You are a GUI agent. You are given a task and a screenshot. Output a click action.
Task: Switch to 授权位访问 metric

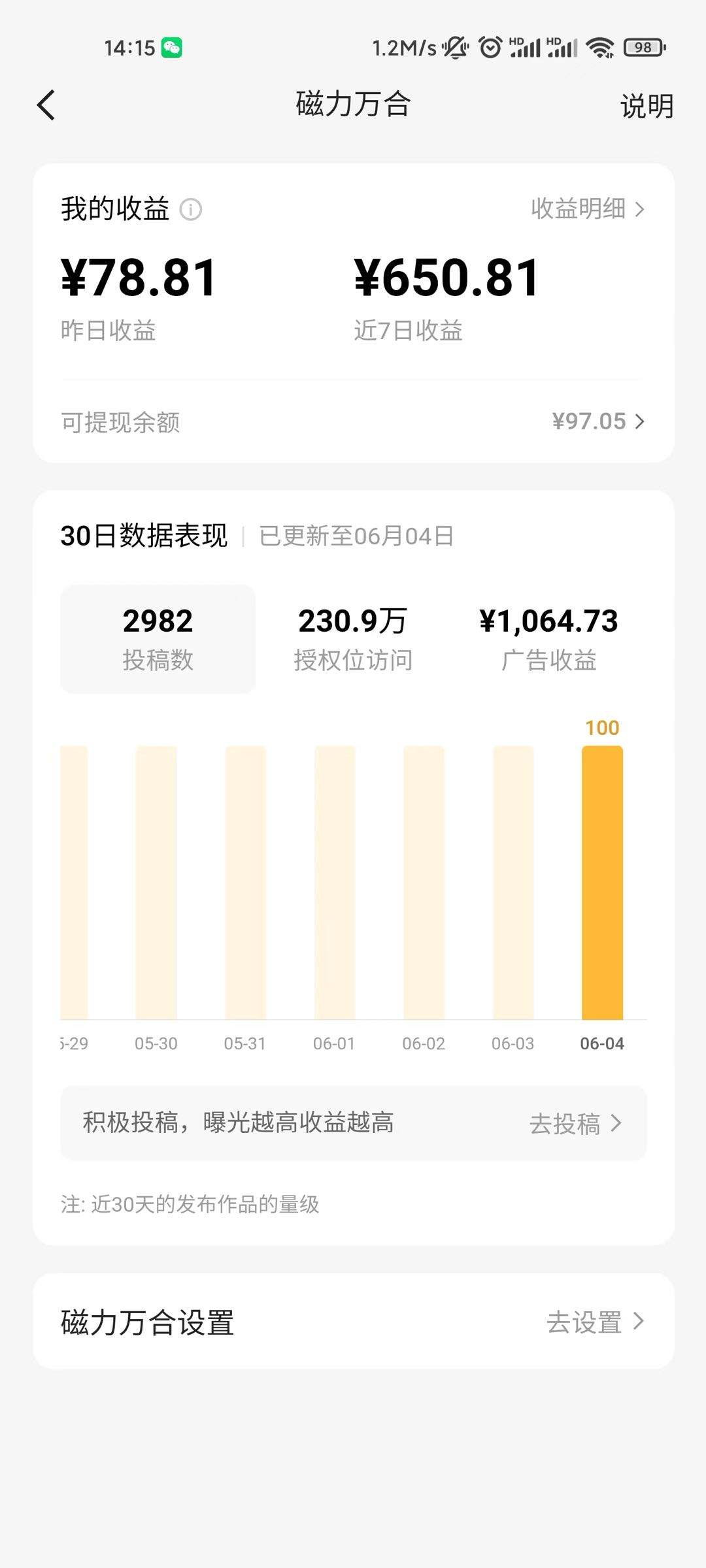pos(353,638)
